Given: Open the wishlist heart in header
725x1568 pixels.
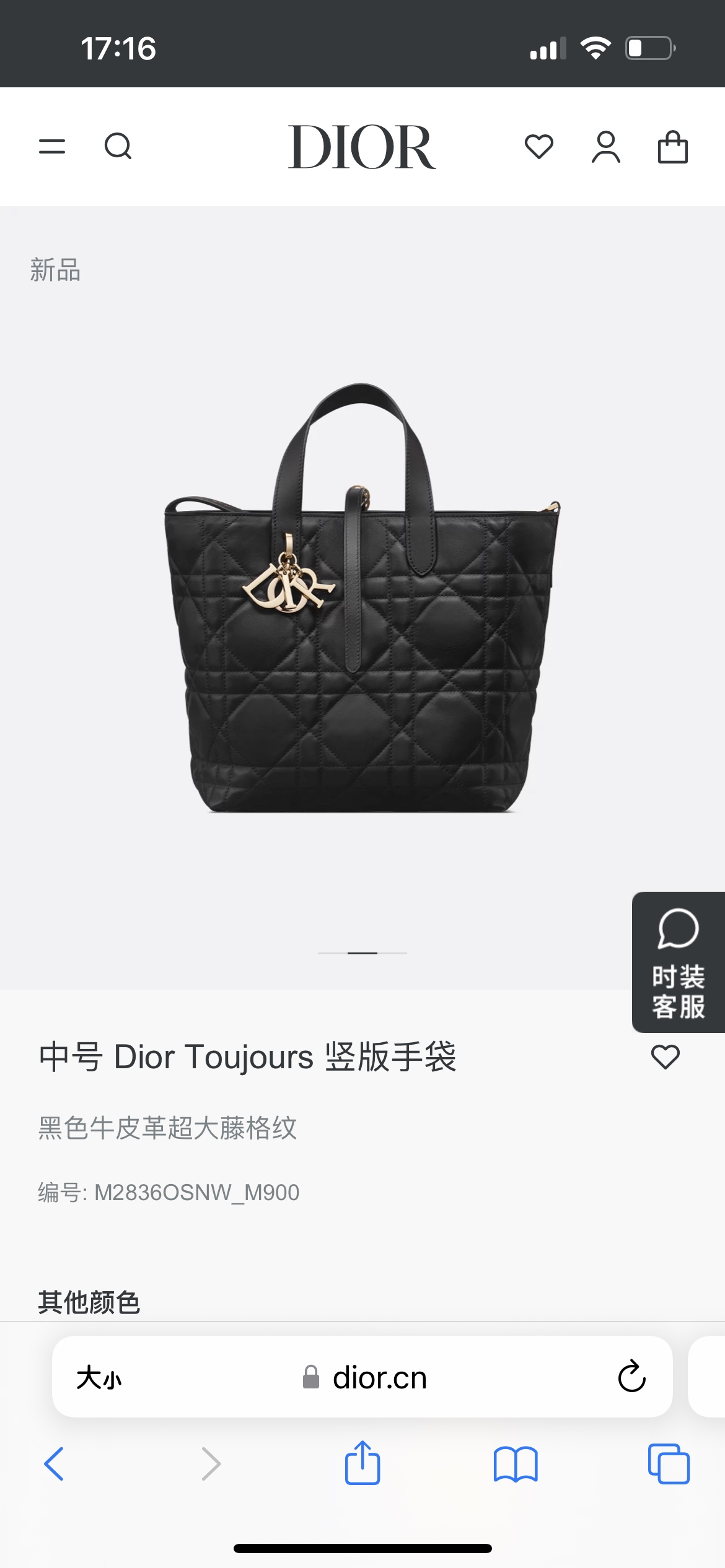Looking at the screenshot, I should pos(538,147).
